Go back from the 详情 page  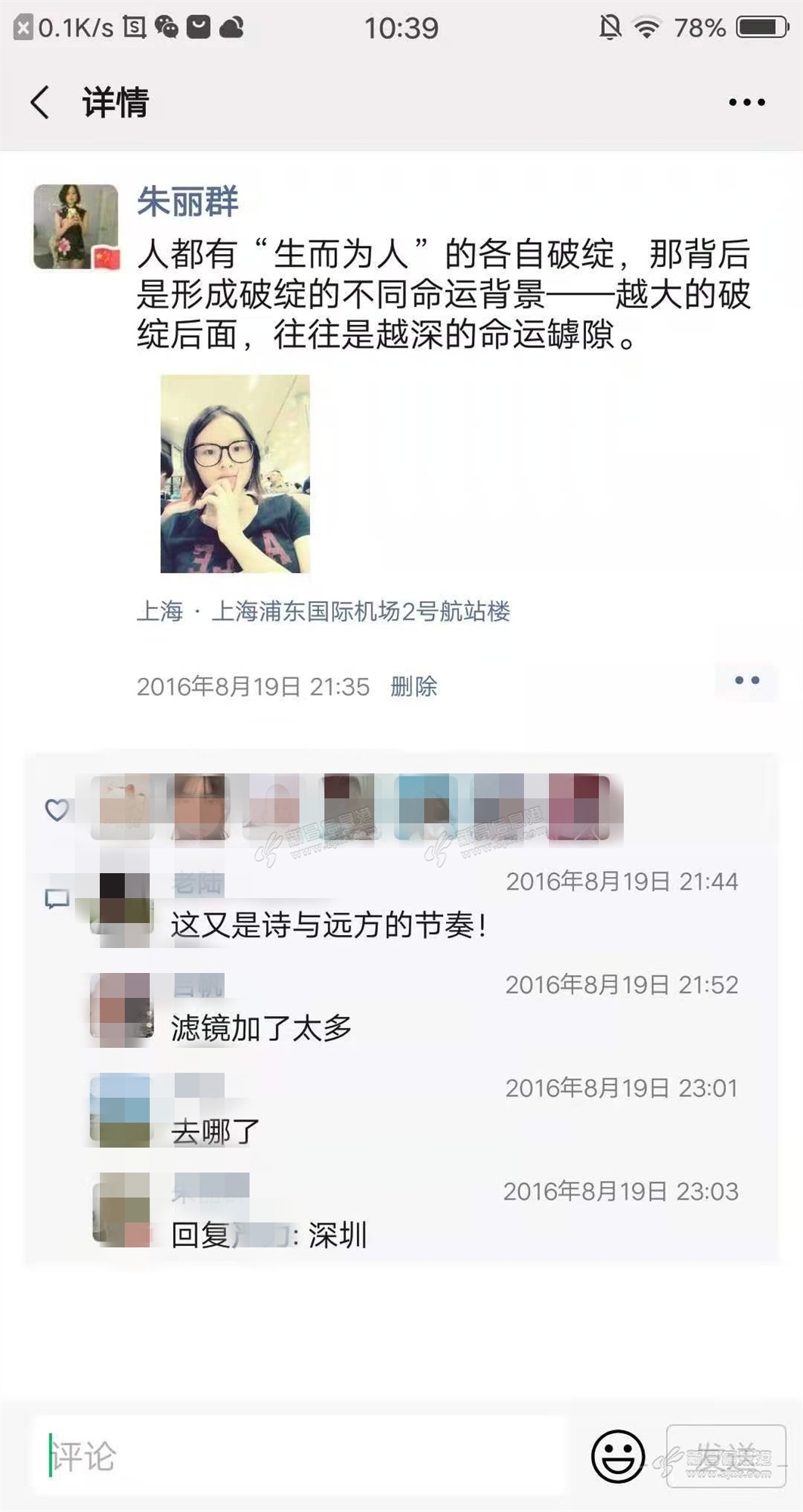[41, 102]
